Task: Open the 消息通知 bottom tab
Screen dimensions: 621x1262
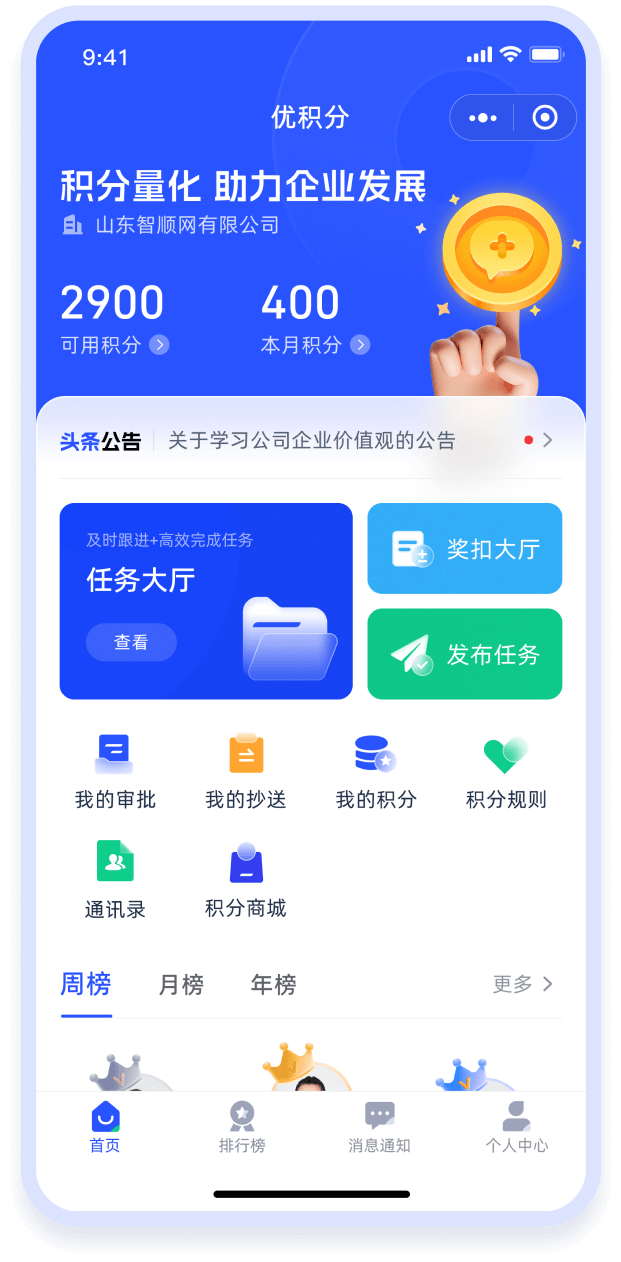Action: point(379,1127)
